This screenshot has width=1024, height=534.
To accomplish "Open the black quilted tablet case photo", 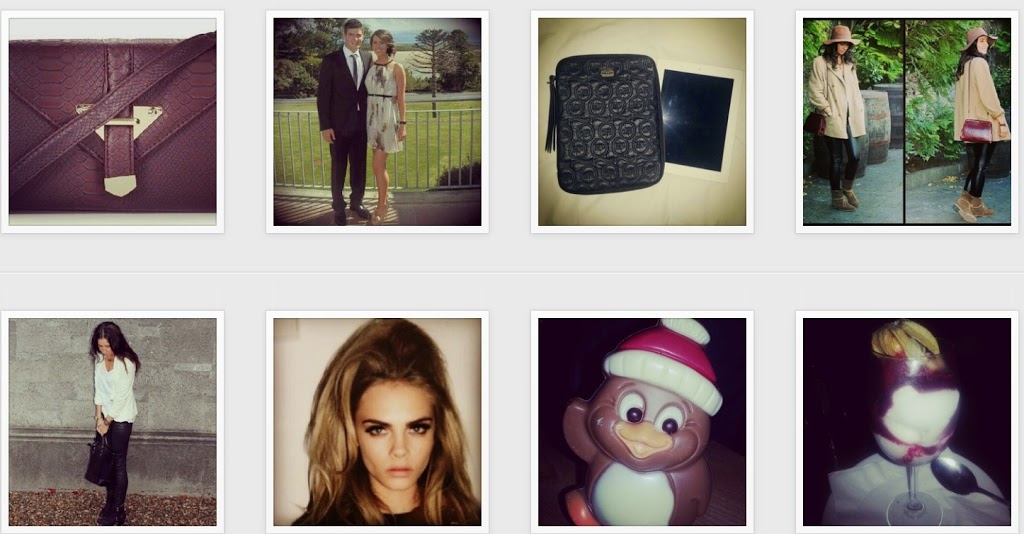I will pyautogui.click(x=642, y=121).
